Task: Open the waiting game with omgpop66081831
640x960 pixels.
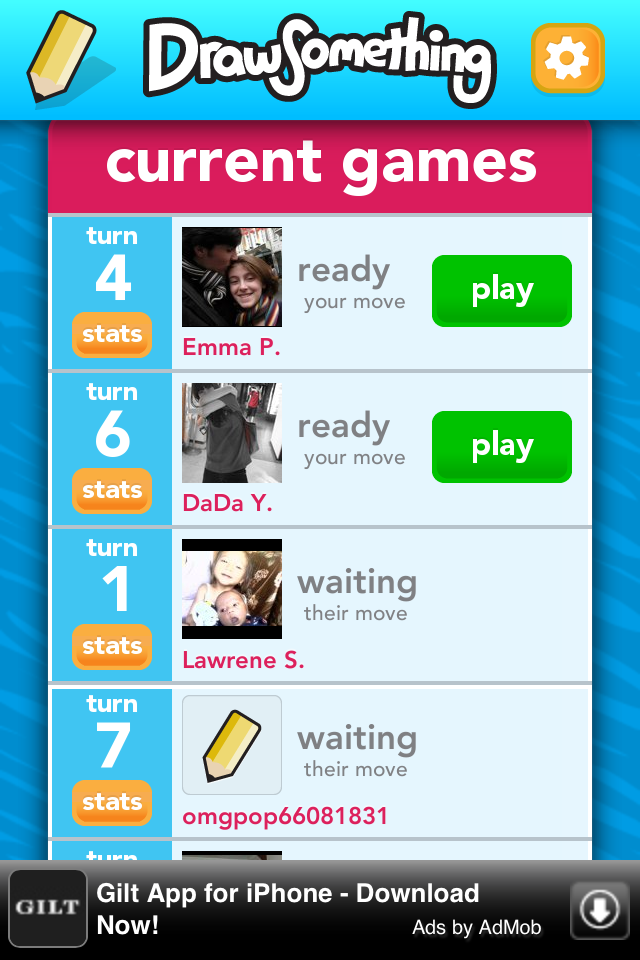Action: pyautogui.click(x=356, y=751)
